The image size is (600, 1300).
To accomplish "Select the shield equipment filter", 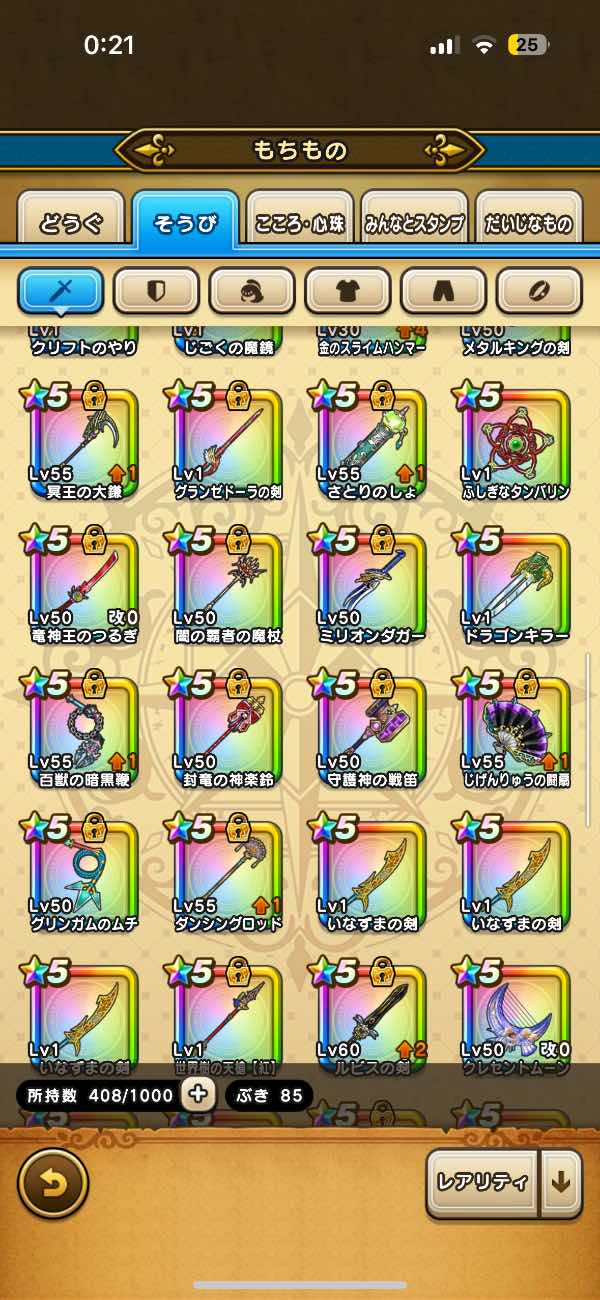I will pos(156,291).
